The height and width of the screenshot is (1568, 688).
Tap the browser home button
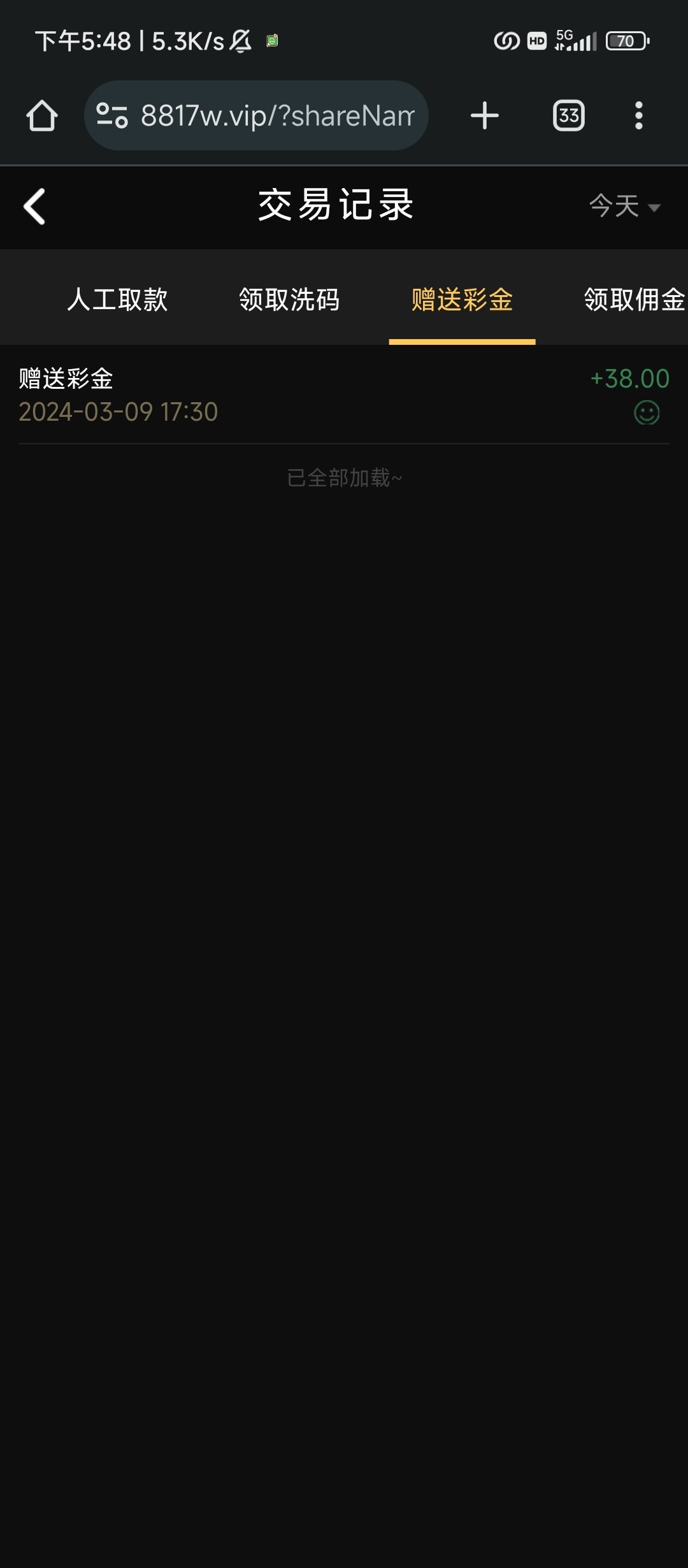click(42, 115)
